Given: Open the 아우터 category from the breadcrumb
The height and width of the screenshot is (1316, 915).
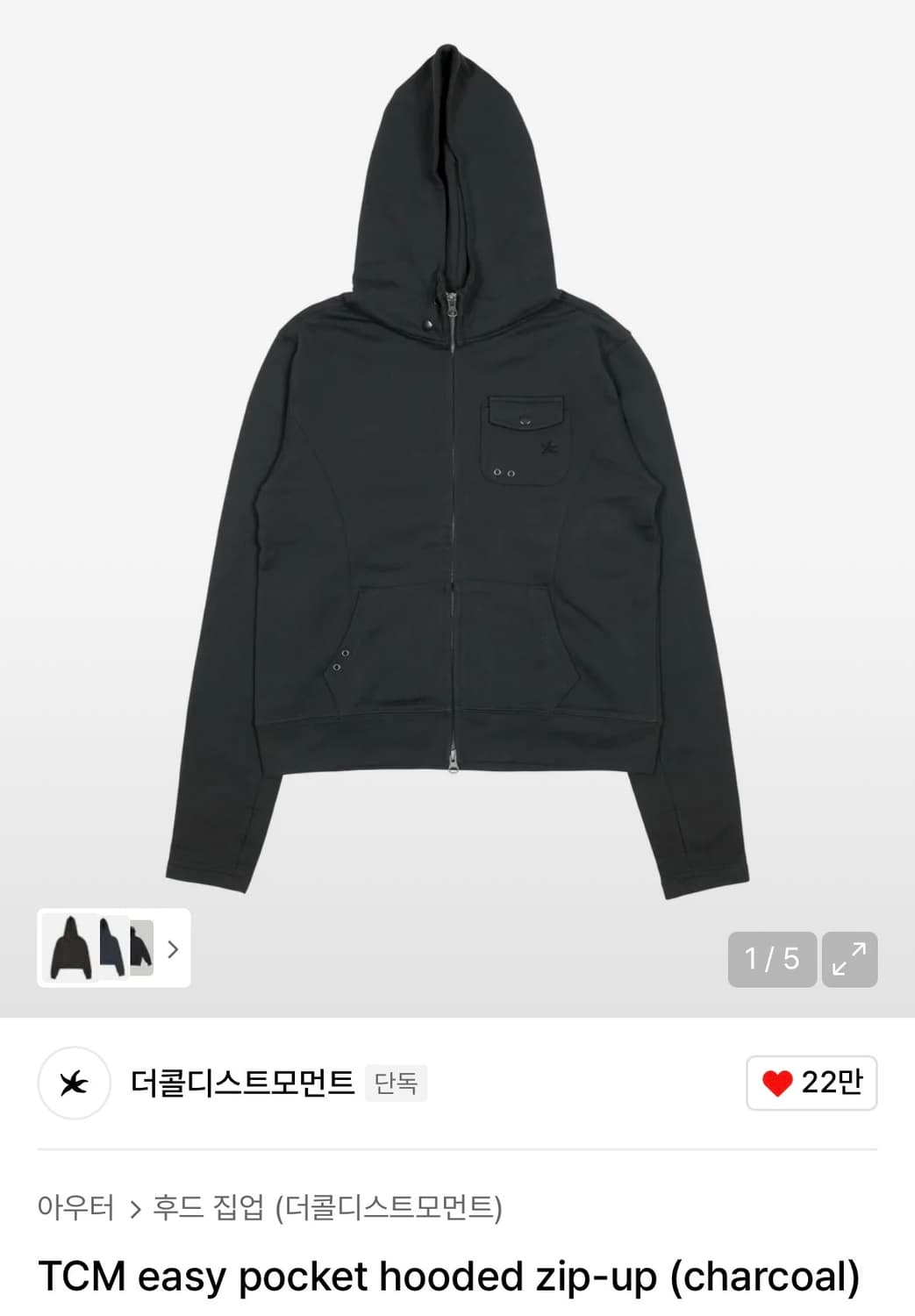Looking at the screenshot, I should click(75, 1205).
